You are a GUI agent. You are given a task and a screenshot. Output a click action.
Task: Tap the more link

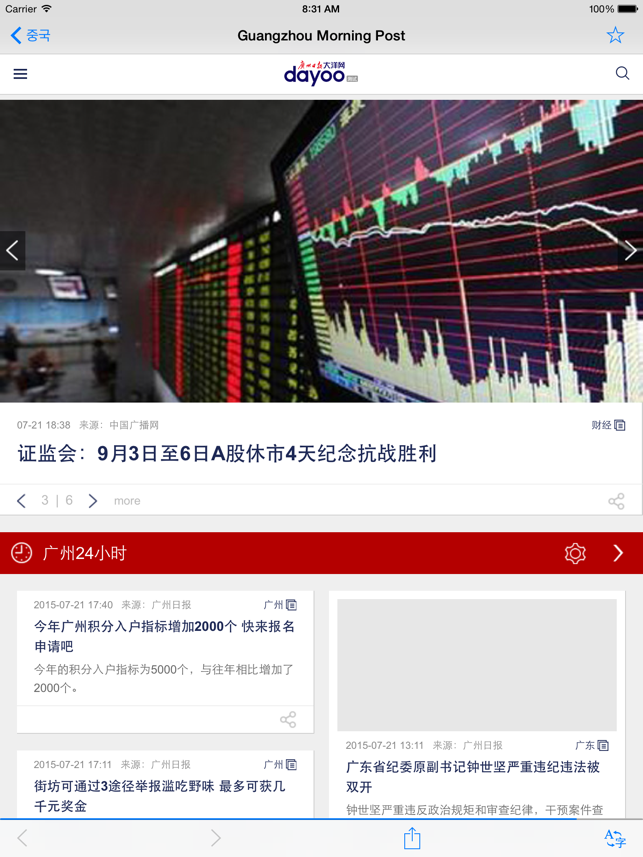pos(127,501)
